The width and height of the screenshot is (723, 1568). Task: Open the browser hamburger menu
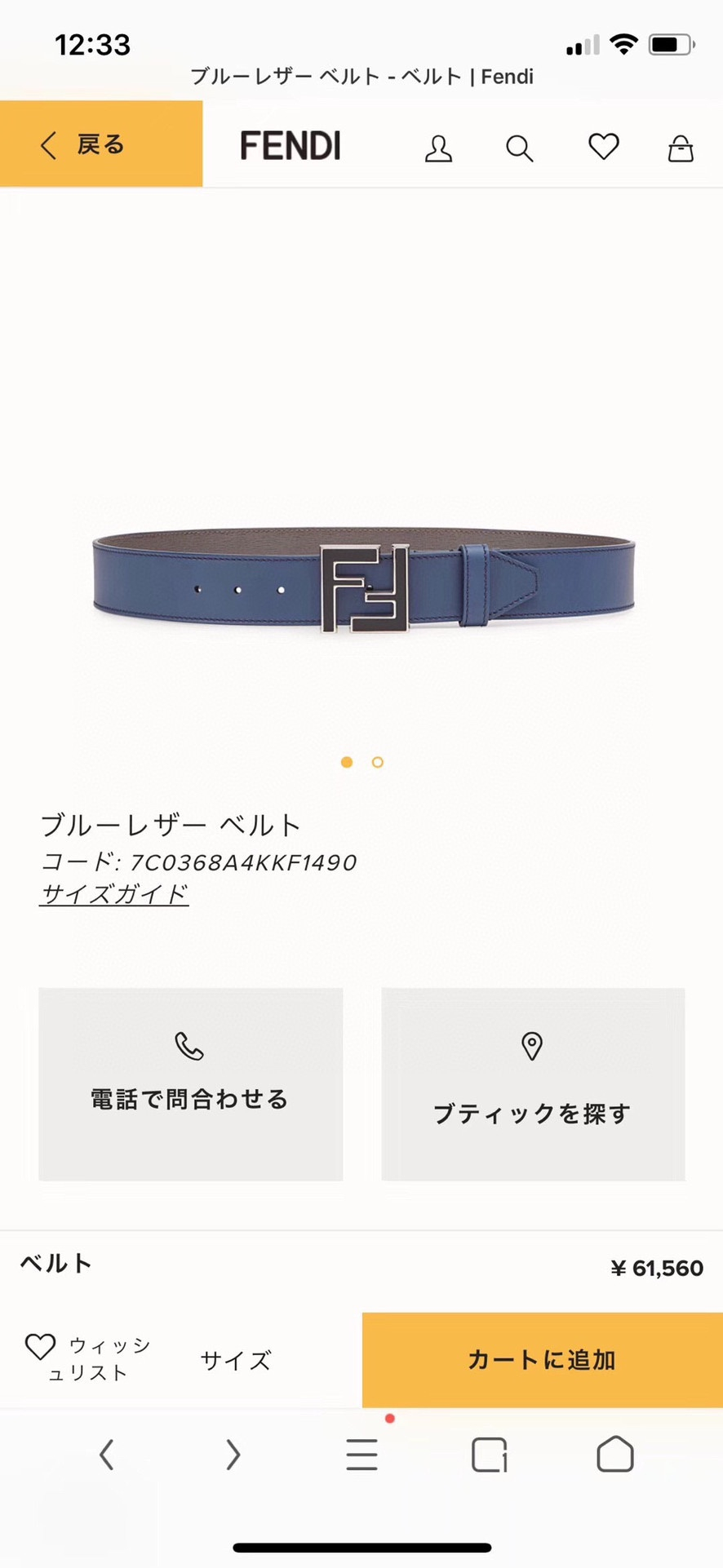click(361, 1455)
